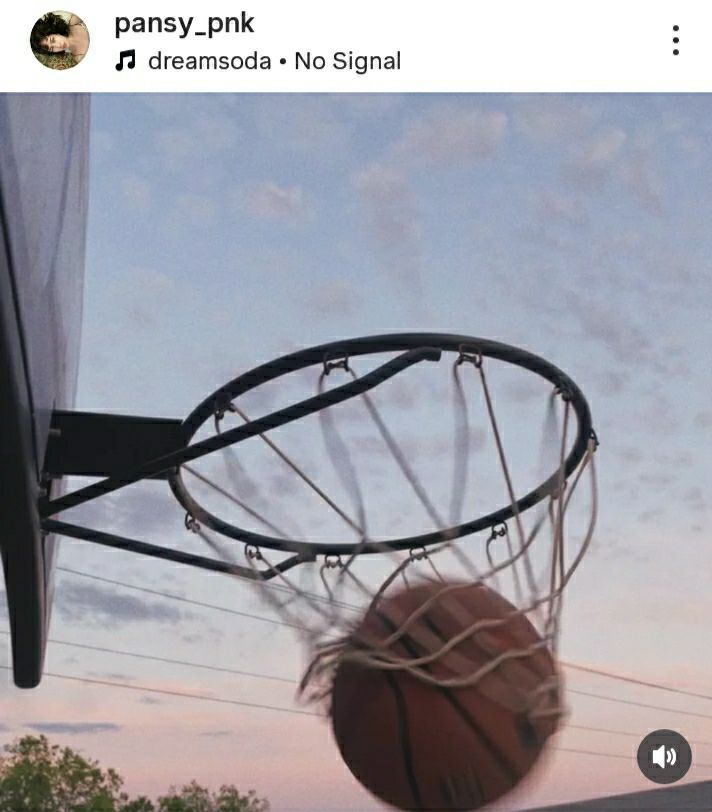Screen dimensions: 712x812
Task: Open the dreamsoda No Signal audio
Action: click(273, 61)
